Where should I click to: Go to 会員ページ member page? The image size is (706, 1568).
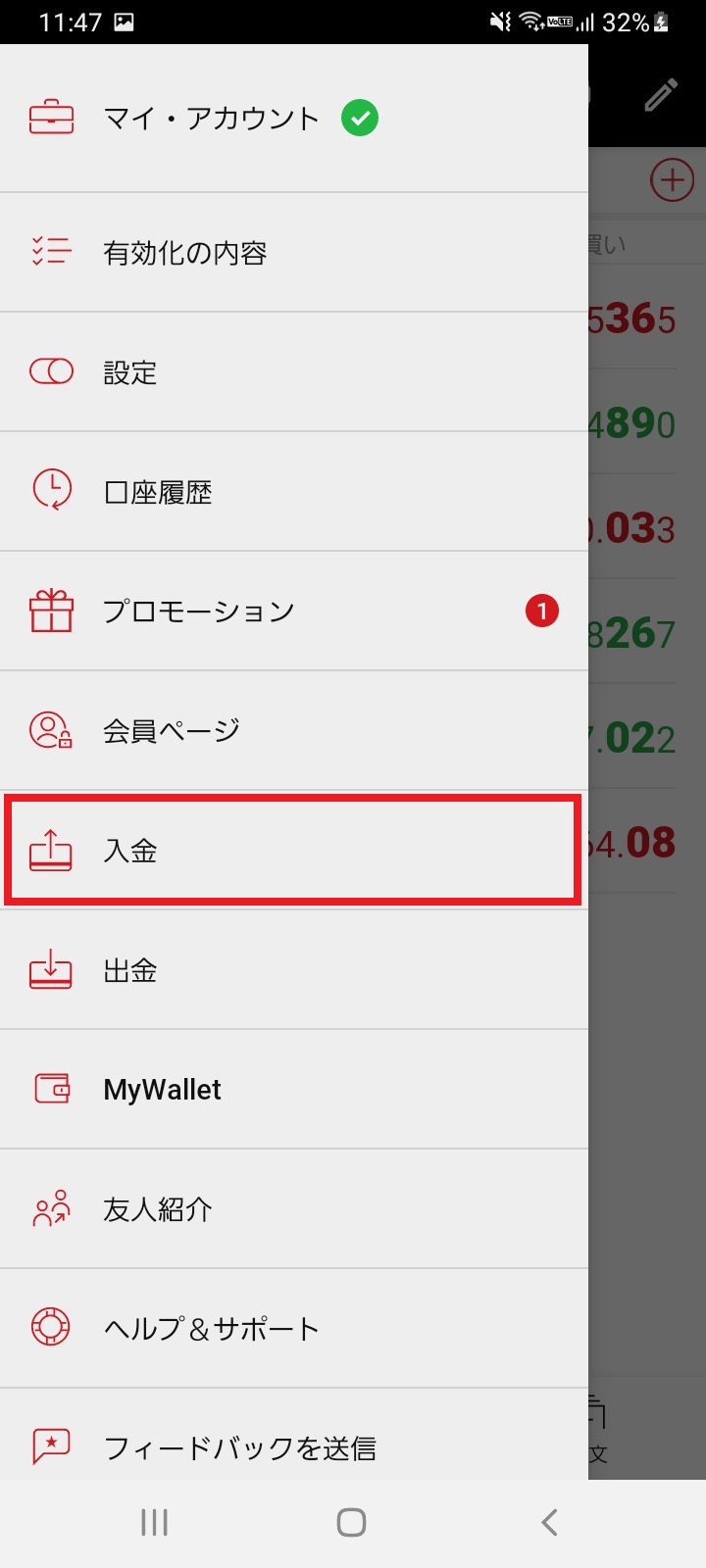click(294, 731)
